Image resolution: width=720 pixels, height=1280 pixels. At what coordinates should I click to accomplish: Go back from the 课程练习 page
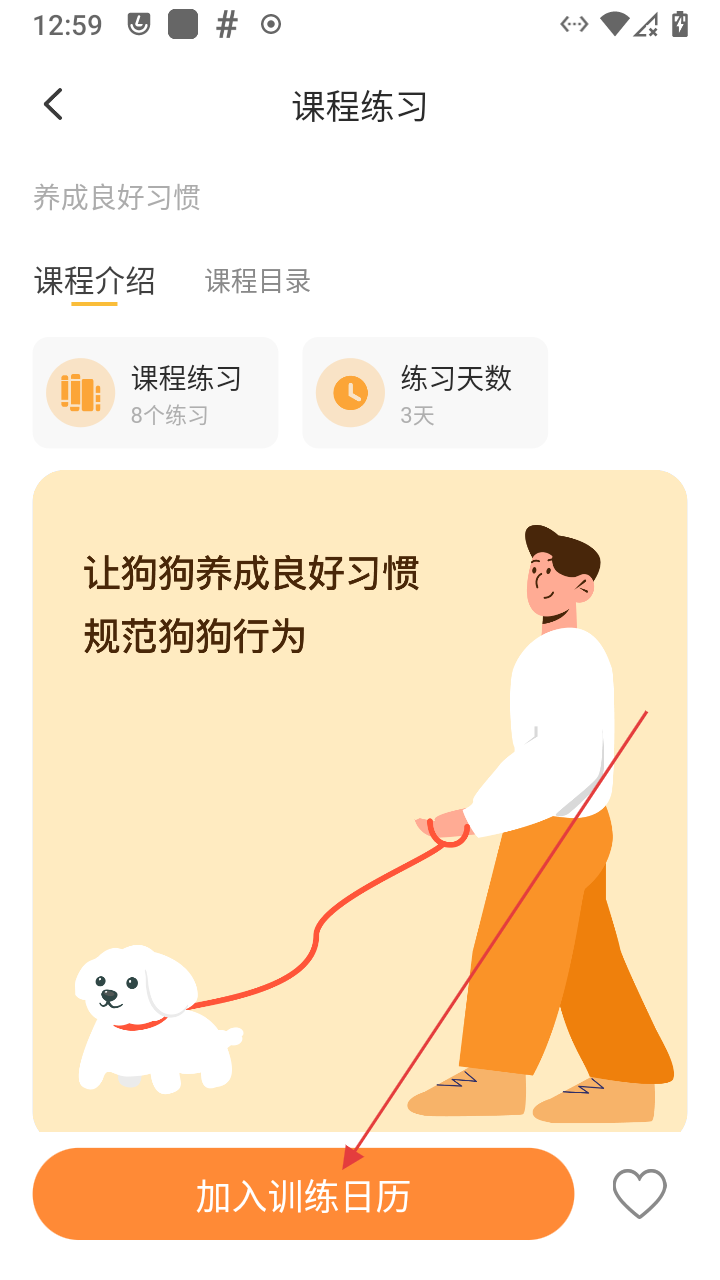coord(54,105)
